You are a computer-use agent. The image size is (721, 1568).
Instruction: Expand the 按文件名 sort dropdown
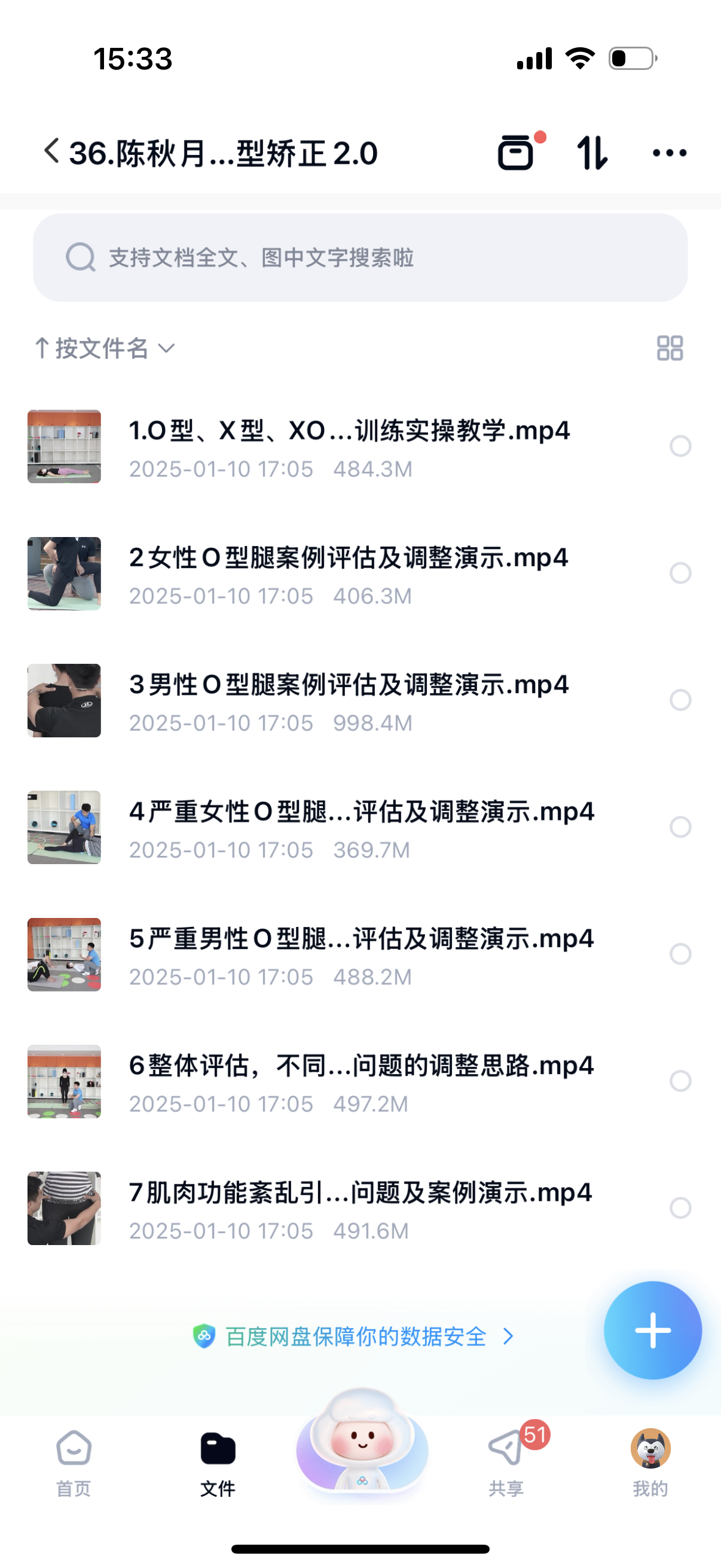coord(105,348)
